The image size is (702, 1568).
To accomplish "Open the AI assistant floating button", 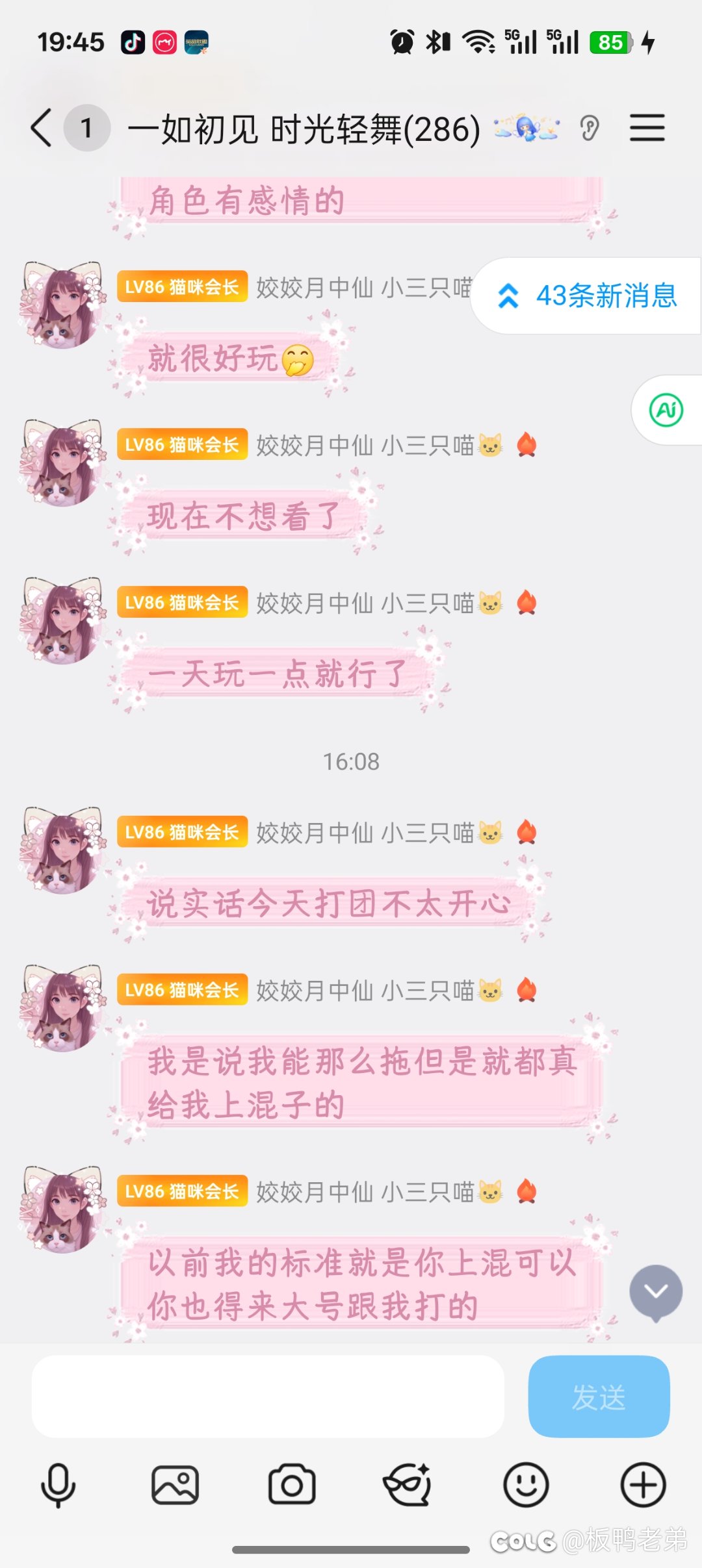I will coord(666,411).
